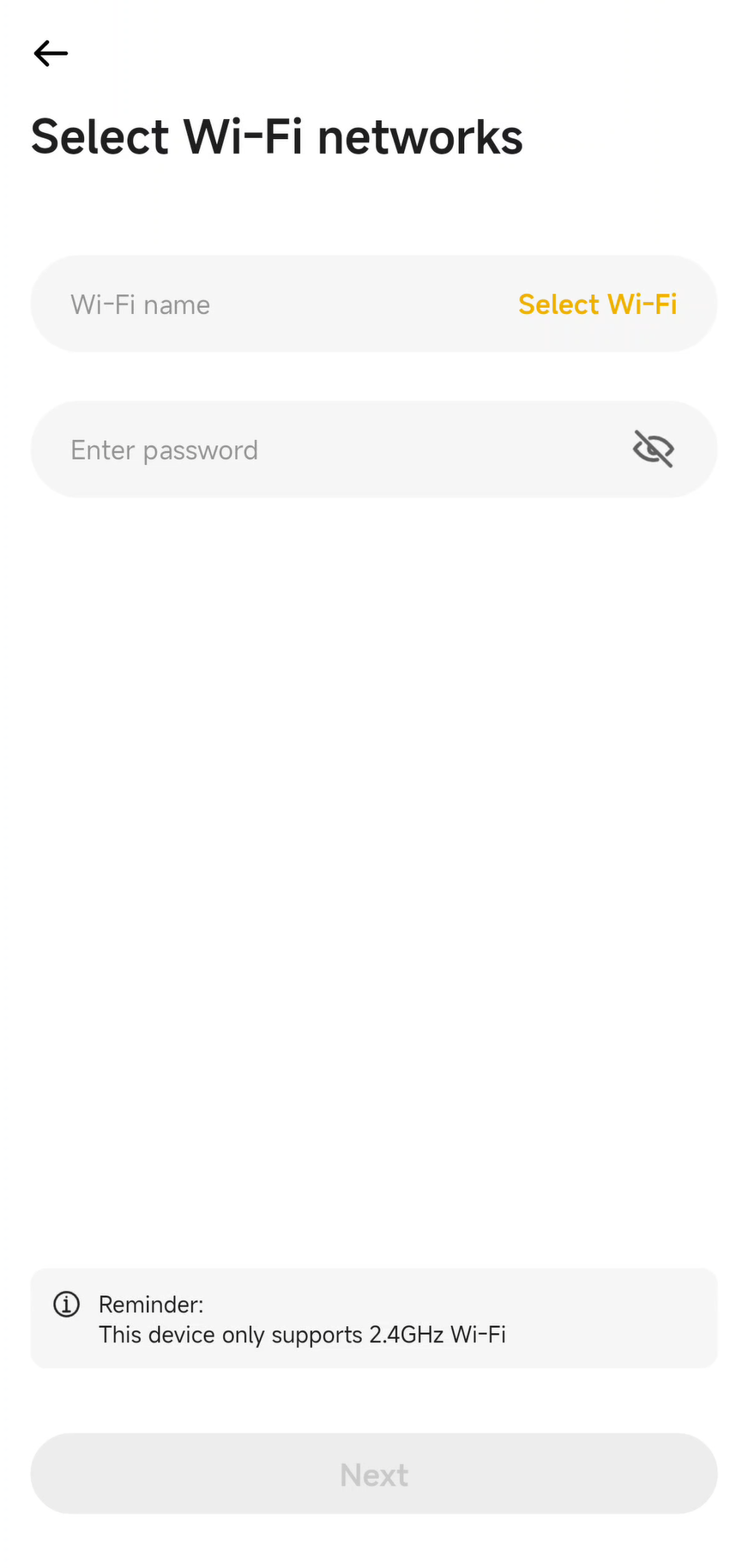Tap the Next button
Viewport: 748px width, 1568px height.
(374, 1474)
